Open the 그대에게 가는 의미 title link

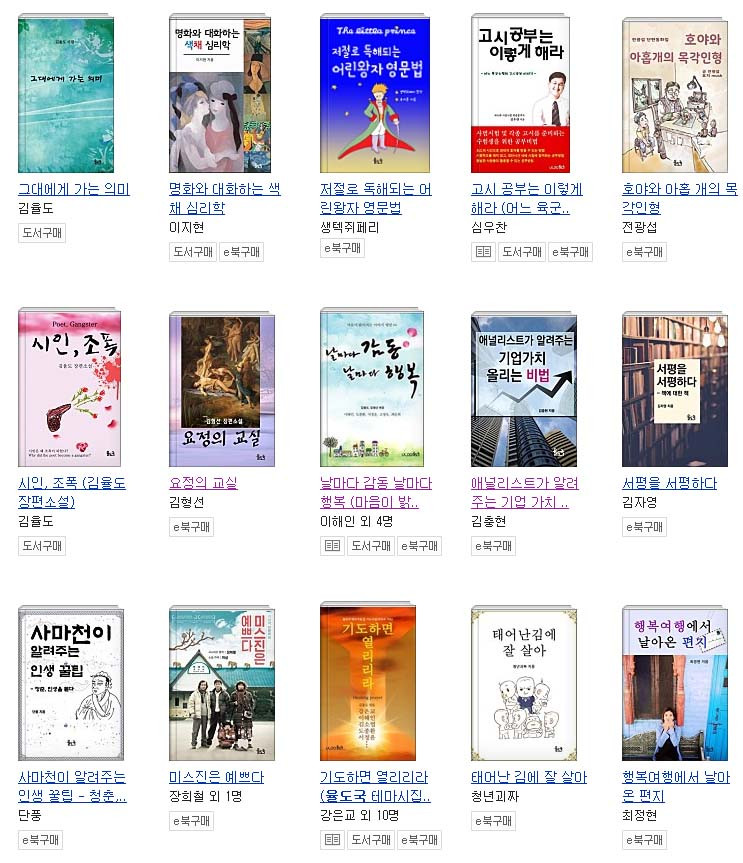(x=74, y=189)
